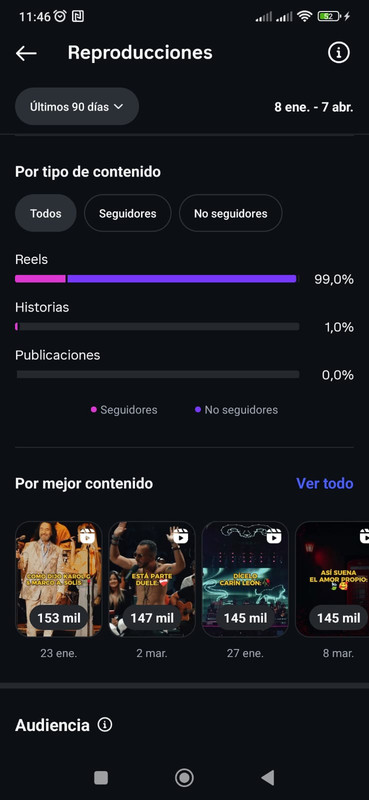Open the info icon in the header

click(339, 53)
